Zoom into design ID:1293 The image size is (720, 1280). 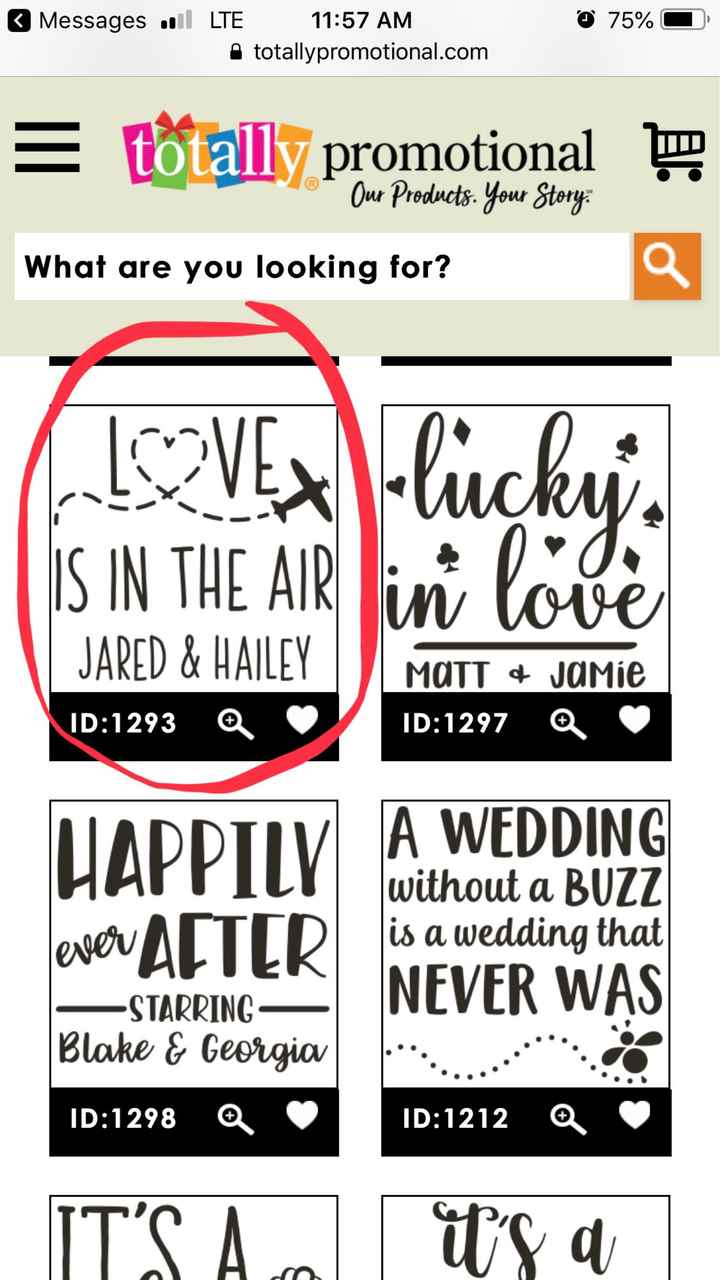(x=236, y=723)
